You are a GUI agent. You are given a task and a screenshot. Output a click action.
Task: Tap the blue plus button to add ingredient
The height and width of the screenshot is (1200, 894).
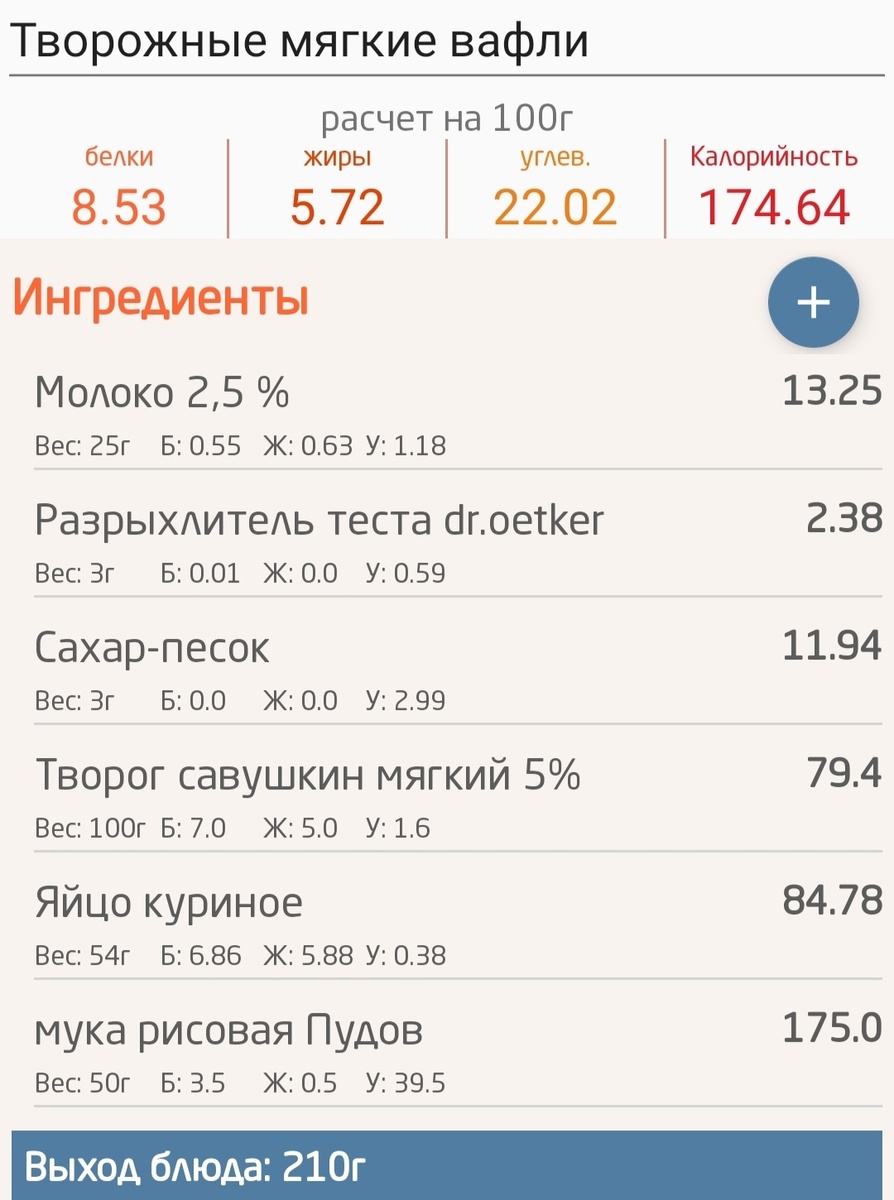tap(813, 302)
